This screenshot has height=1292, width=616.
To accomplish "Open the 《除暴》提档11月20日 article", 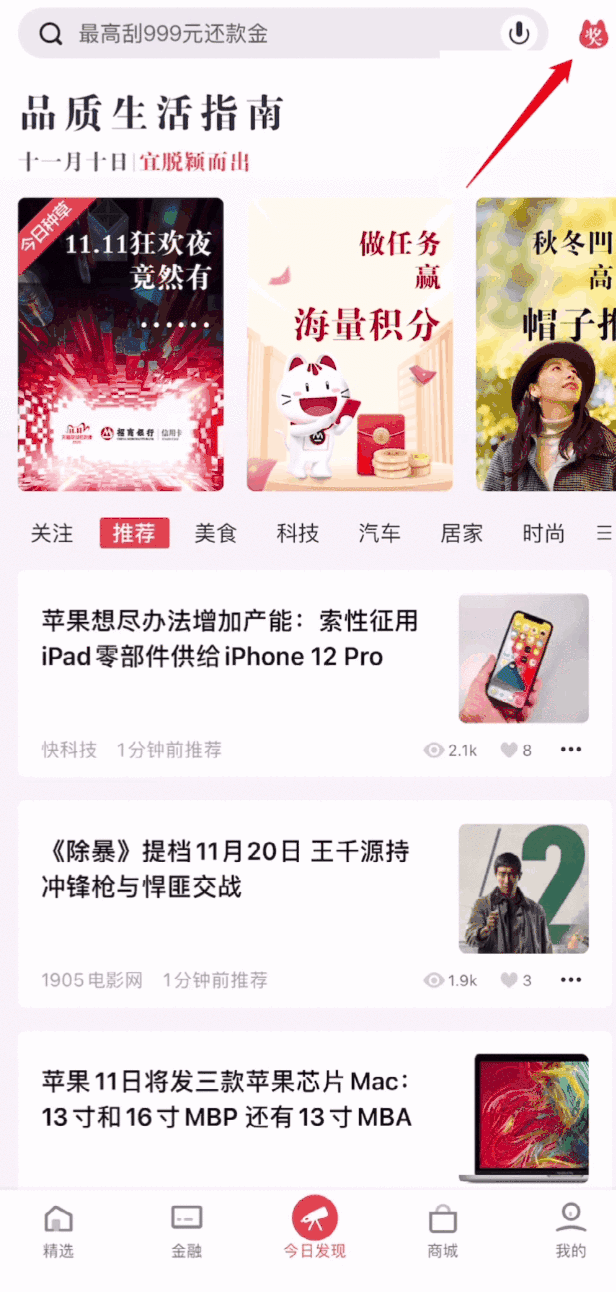I will (x=226, y=869).
